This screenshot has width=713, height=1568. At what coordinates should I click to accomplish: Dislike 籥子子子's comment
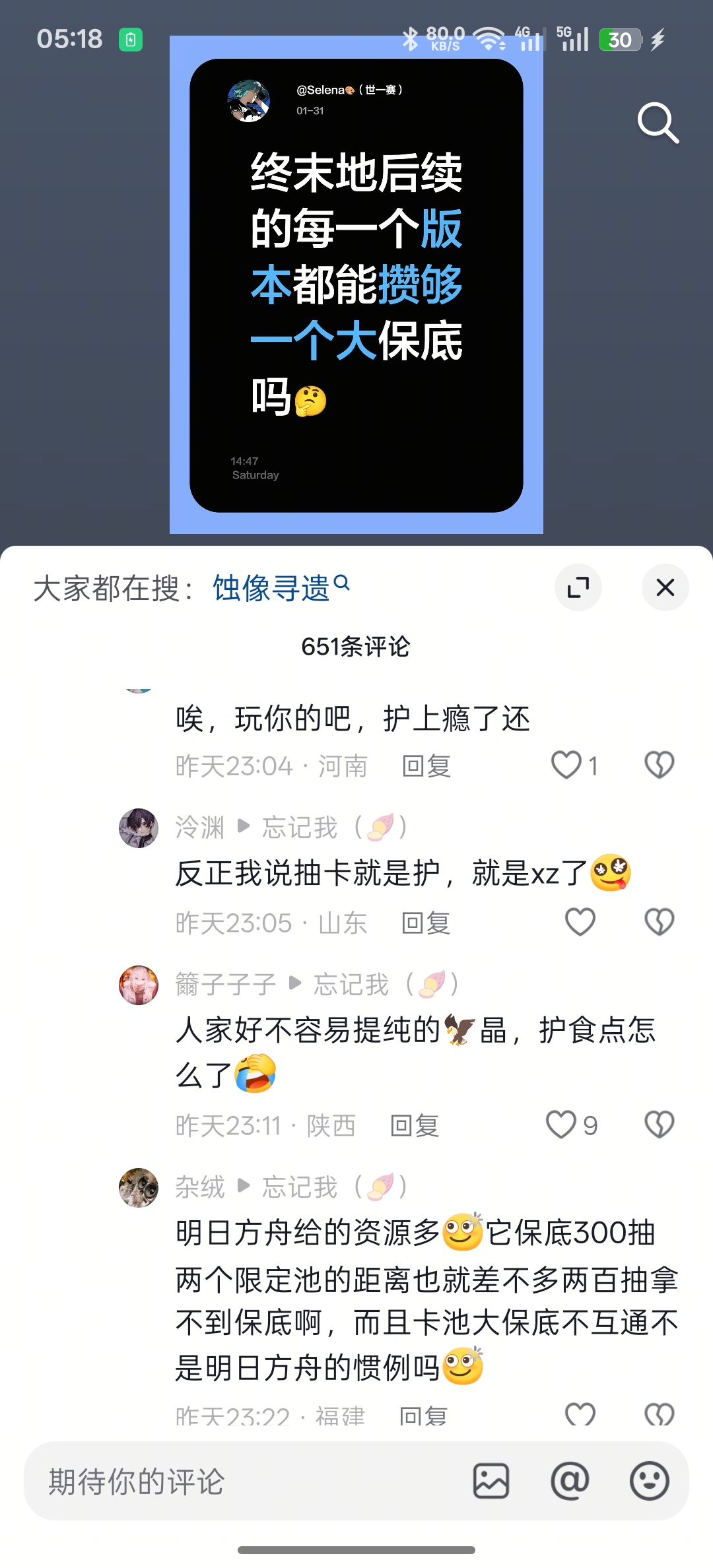[x=659, y=1125]
